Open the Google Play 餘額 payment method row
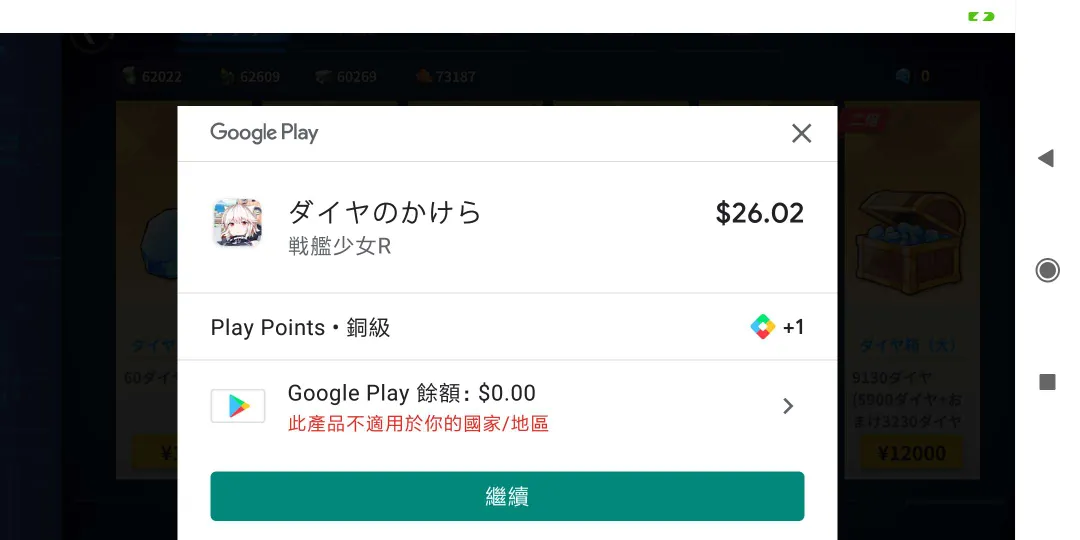 click(x=507, y=406)
